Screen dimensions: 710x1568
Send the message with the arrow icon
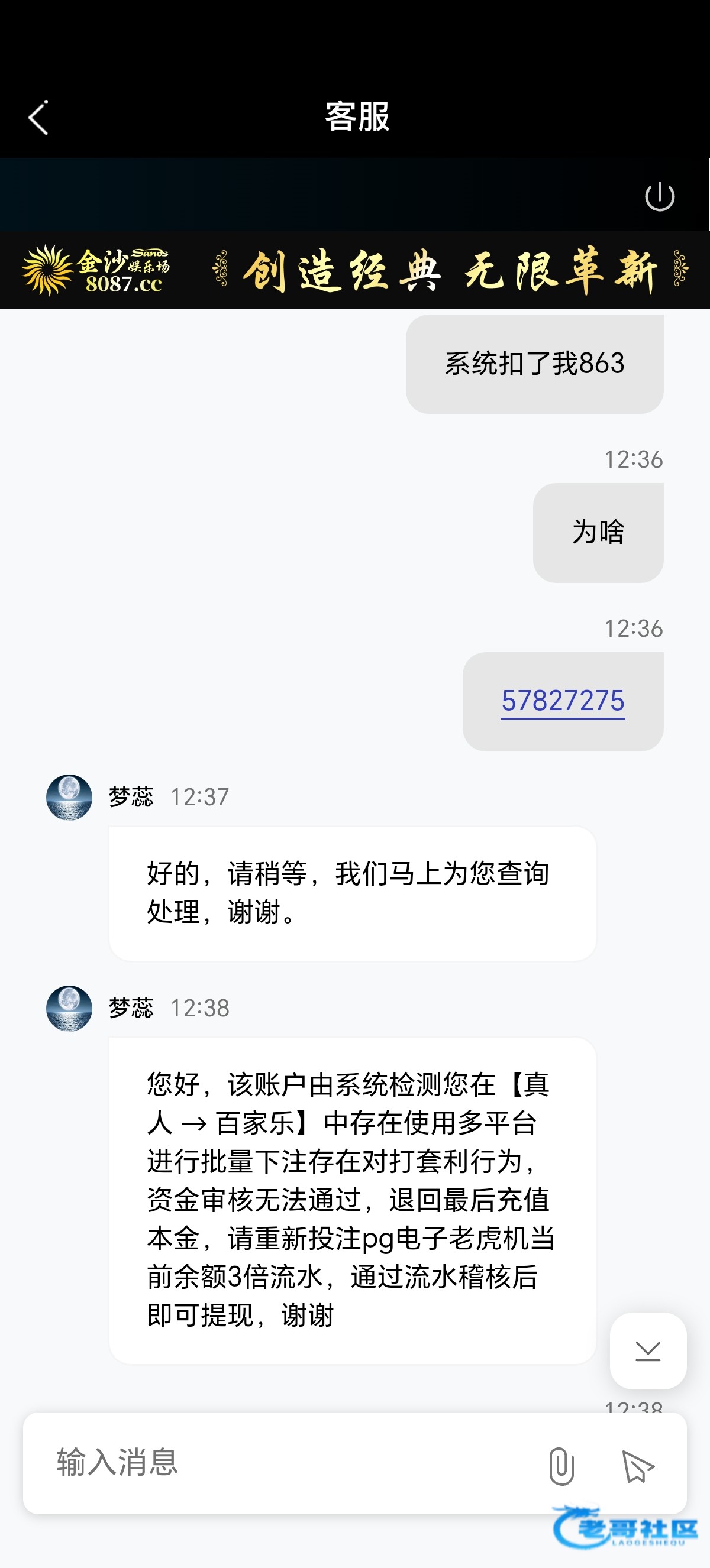(x=637, y=1466)
